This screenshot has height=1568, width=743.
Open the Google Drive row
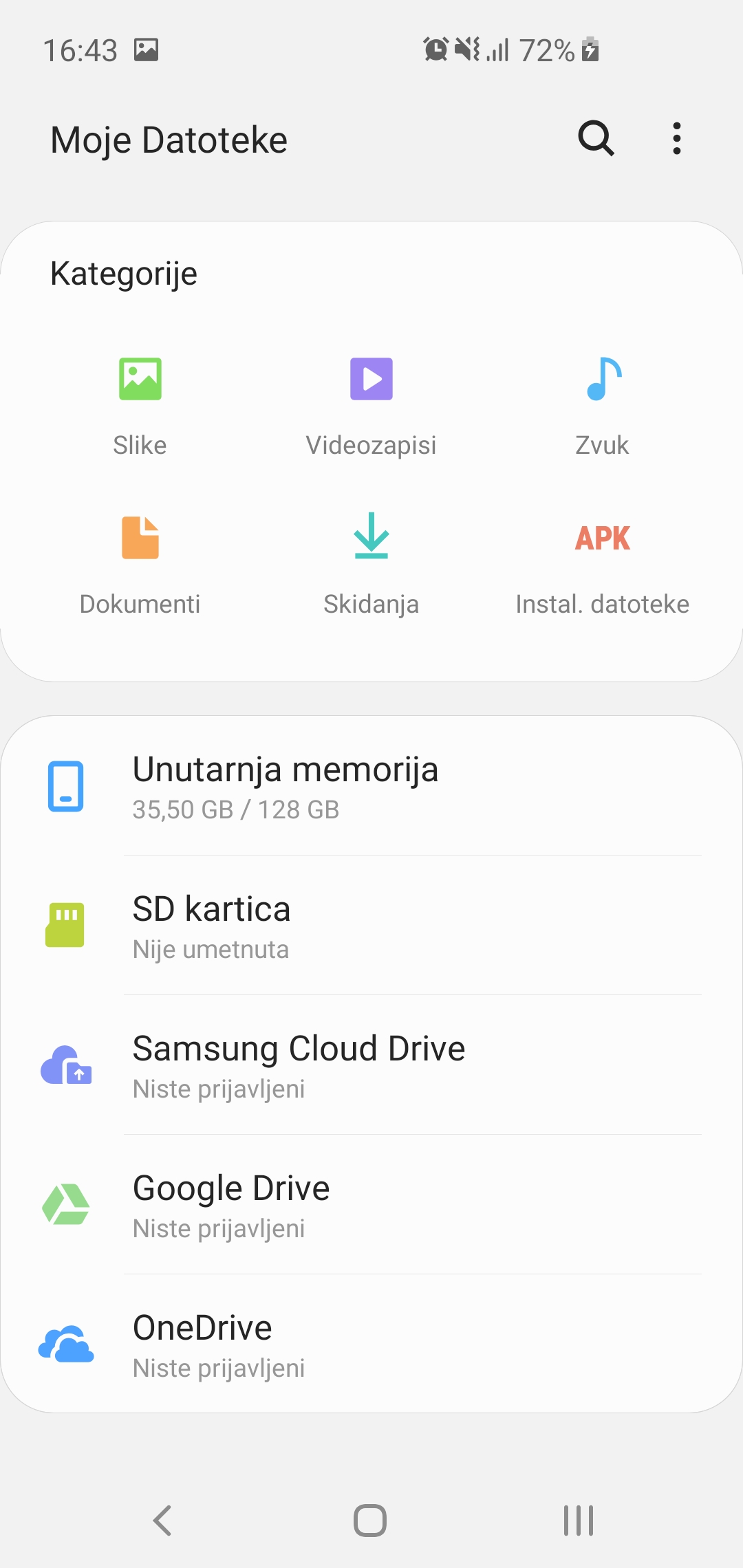point(371,1205)
